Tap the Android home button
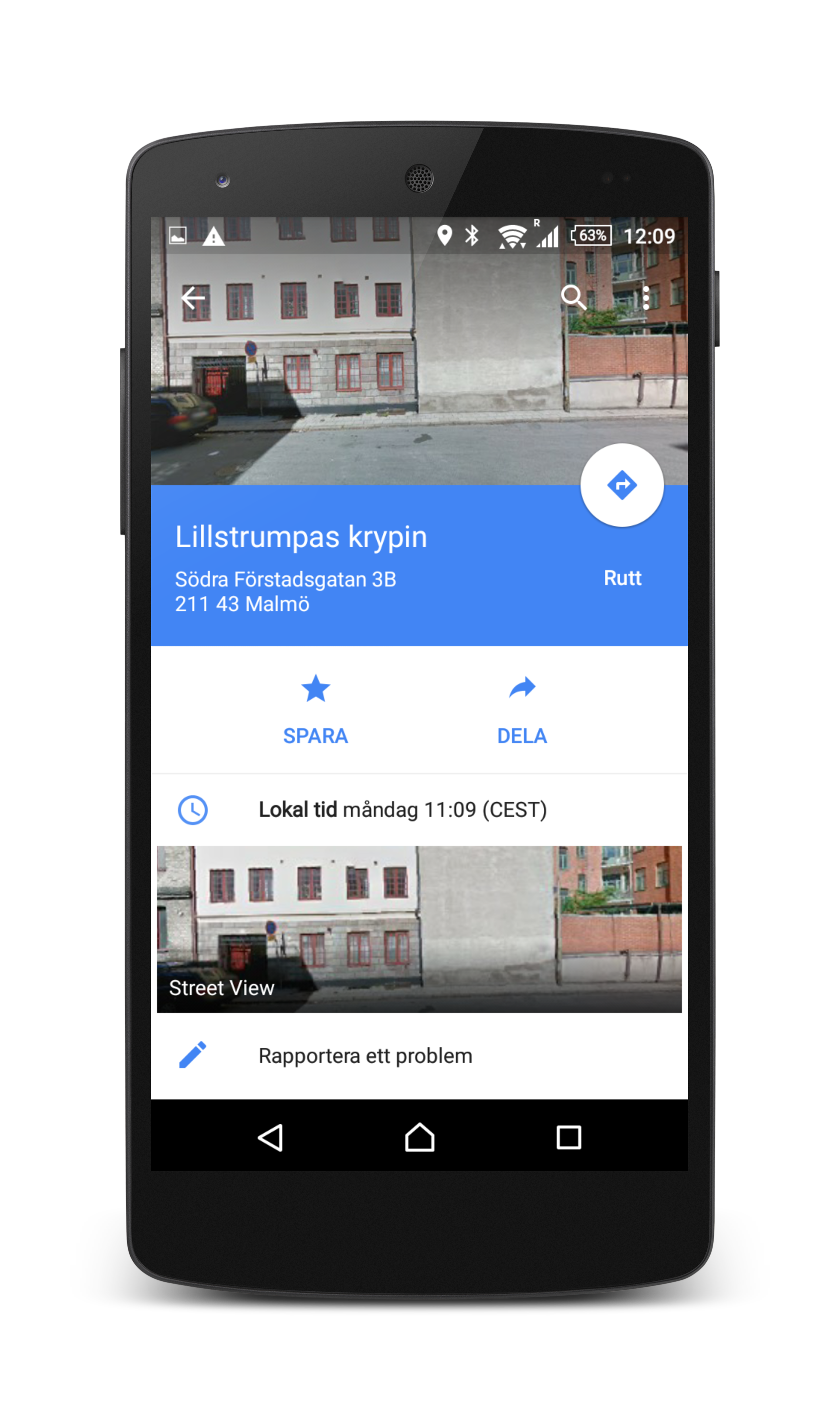 pos(420,1138)
